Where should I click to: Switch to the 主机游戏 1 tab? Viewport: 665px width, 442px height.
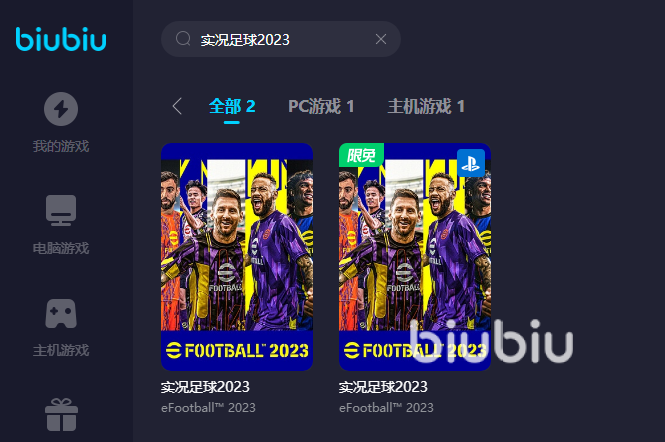pos(426,106)
